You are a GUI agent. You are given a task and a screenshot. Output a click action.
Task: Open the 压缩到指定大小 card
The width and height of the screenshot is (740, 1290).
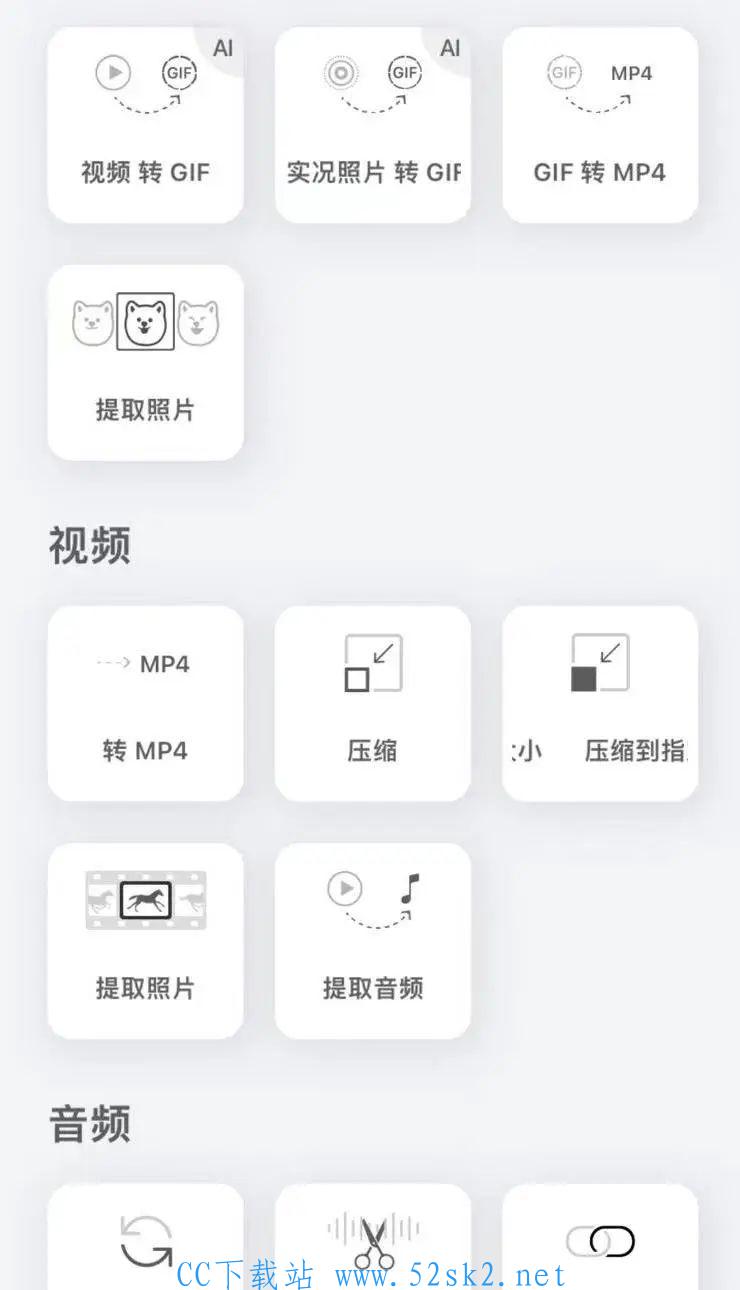[600, 703]
